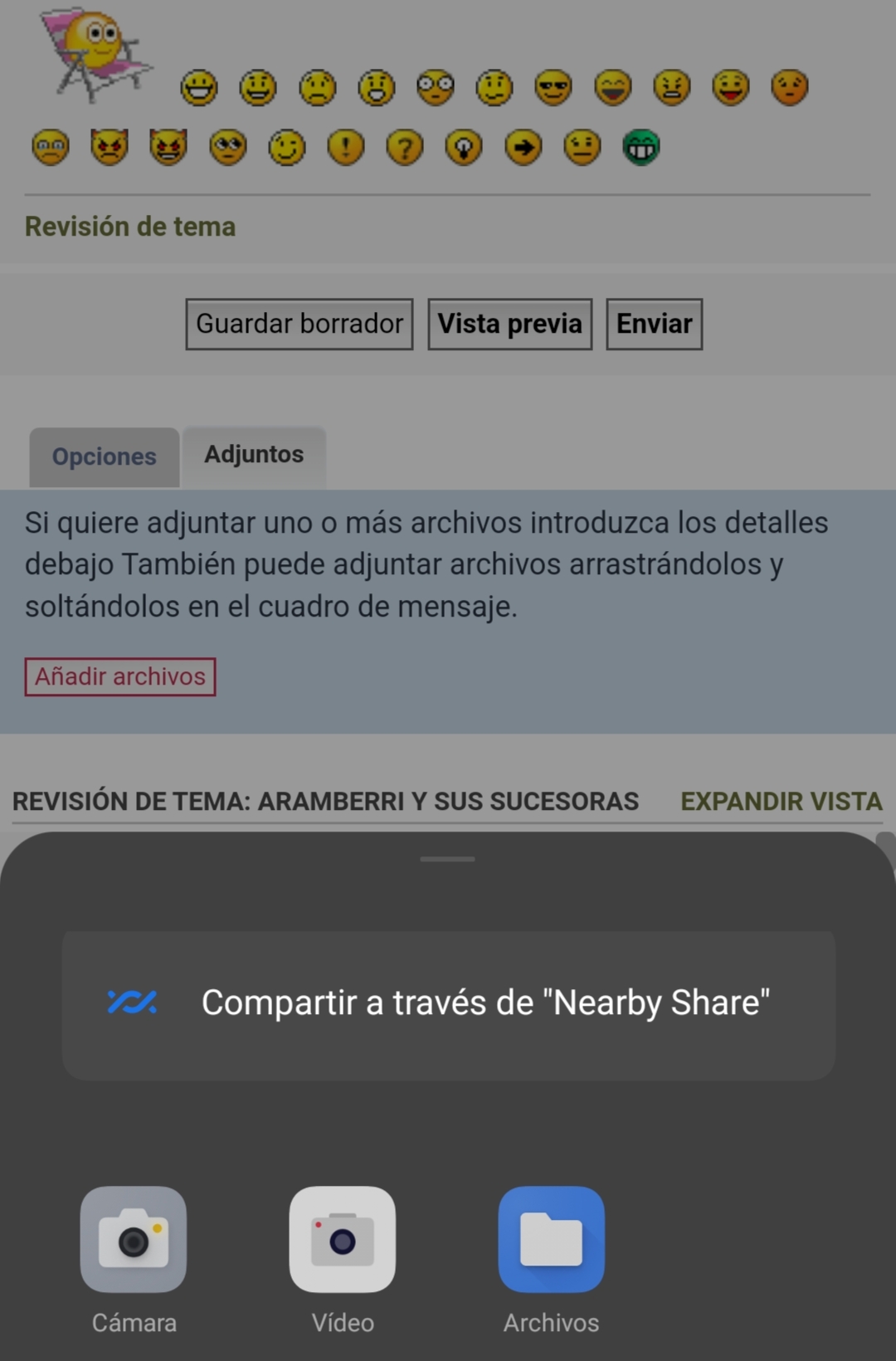Image resolution: width=896 pixels, height=1361 pixels.
Task: Tap the sheet's drag handle
Action: (448, 859)
